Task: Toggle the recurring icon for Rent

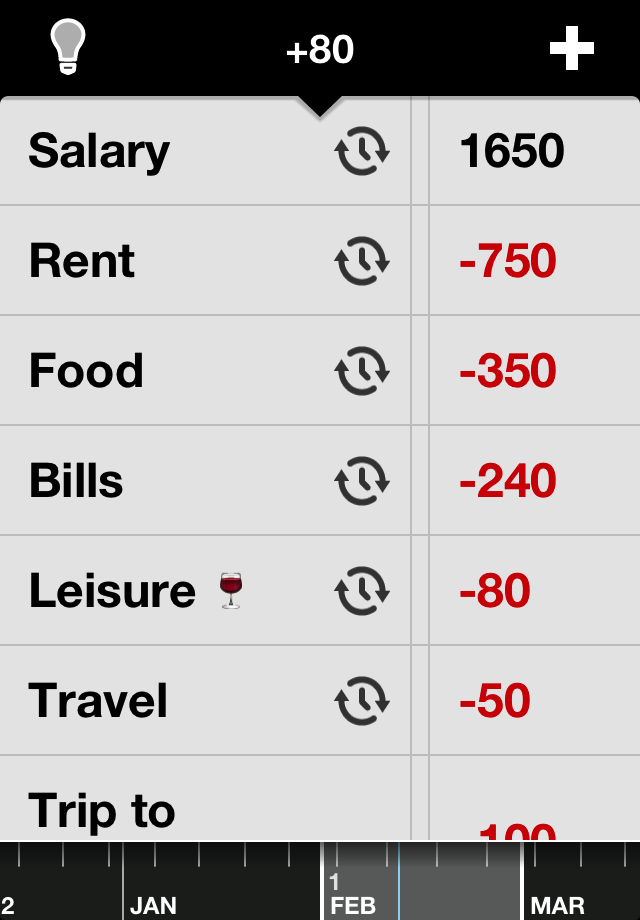Action: 361,261
